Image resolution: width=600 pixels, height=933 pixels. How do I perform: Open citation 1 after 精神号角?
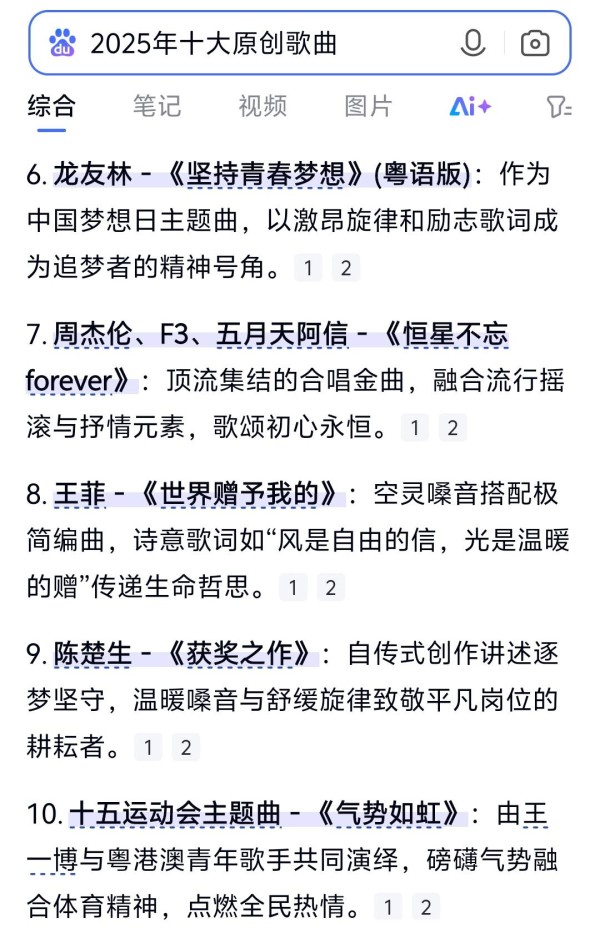click(x=309, y=268)
